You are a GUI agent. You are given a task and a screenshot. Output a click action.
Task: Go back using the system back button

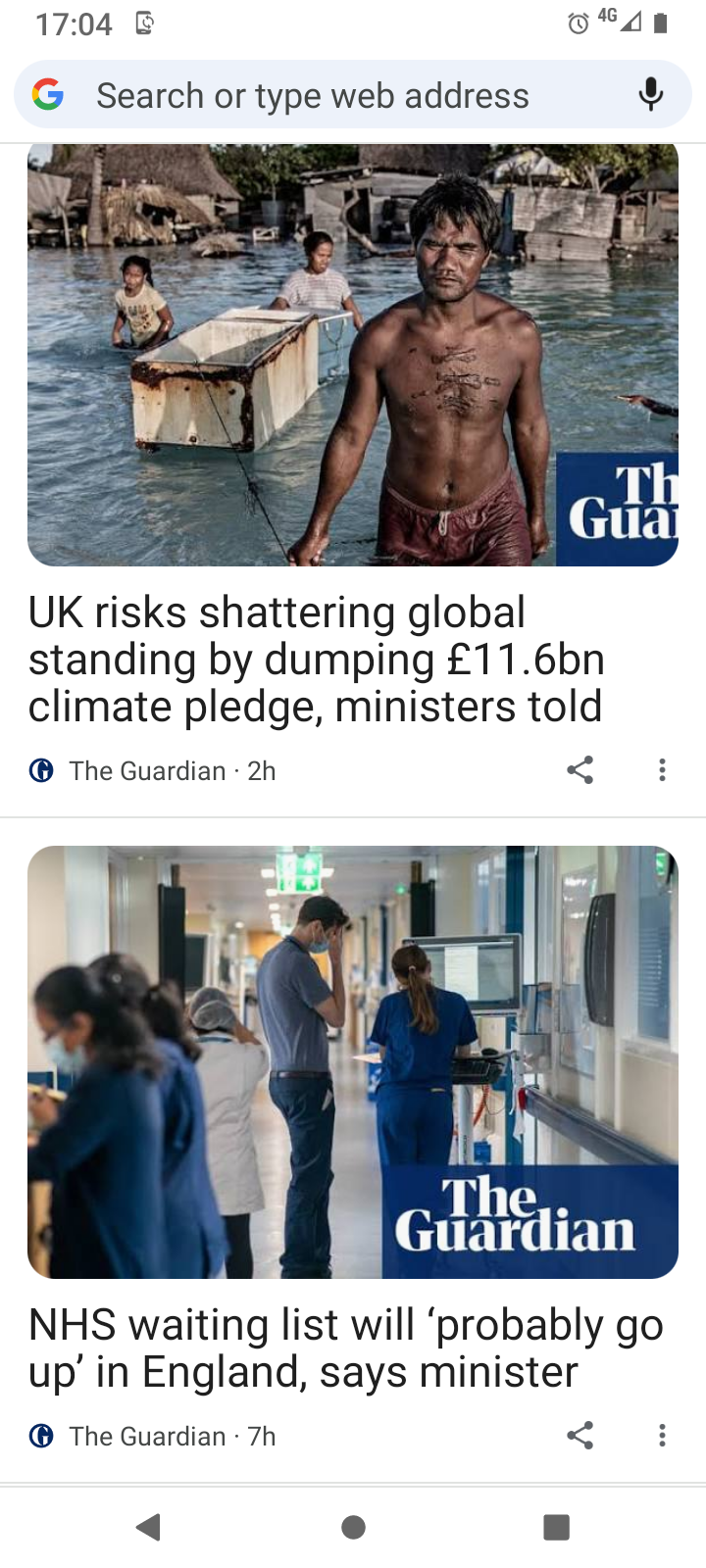149,1527
